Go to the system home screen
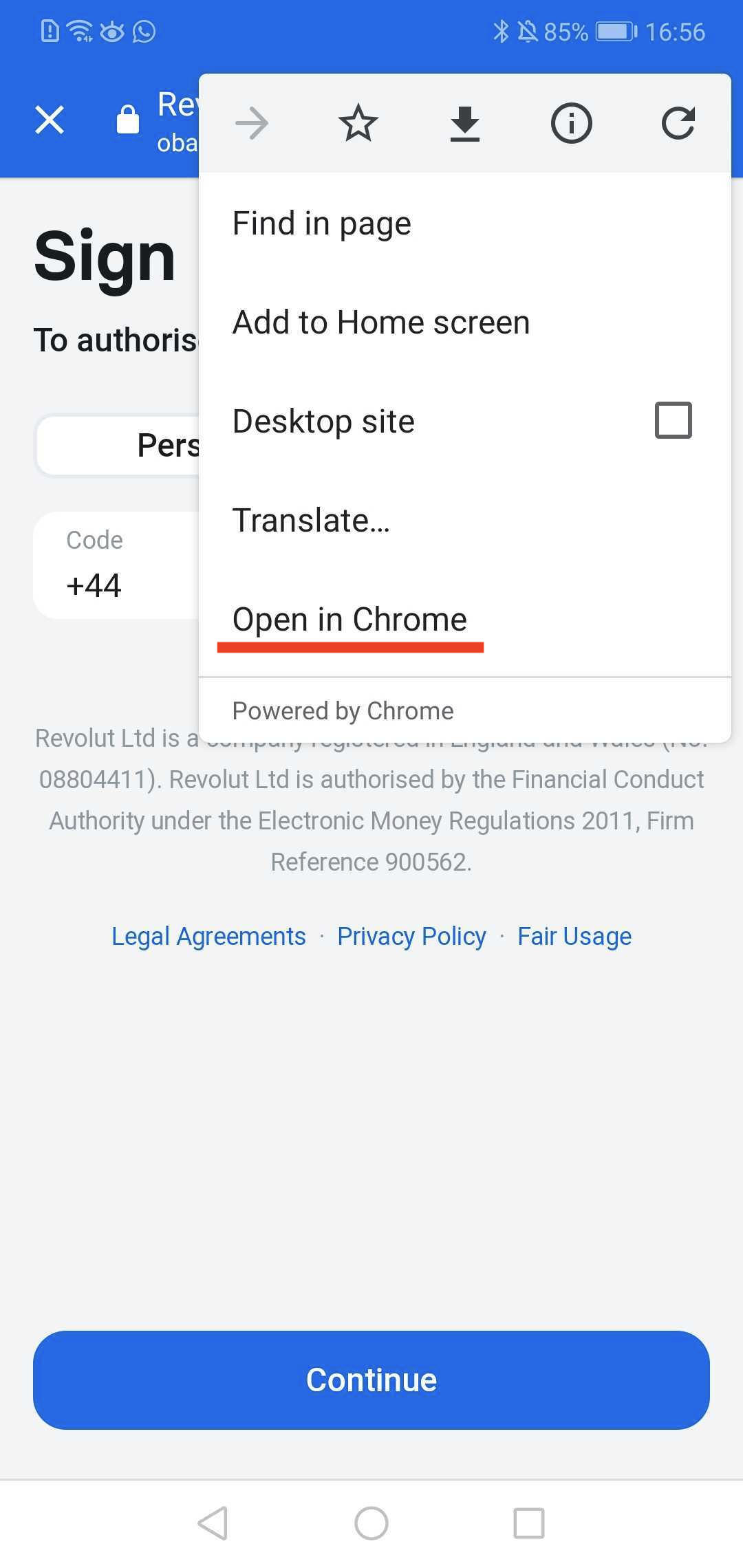The height and width of the screenshot is (1568, 743). pos(371,1523)
